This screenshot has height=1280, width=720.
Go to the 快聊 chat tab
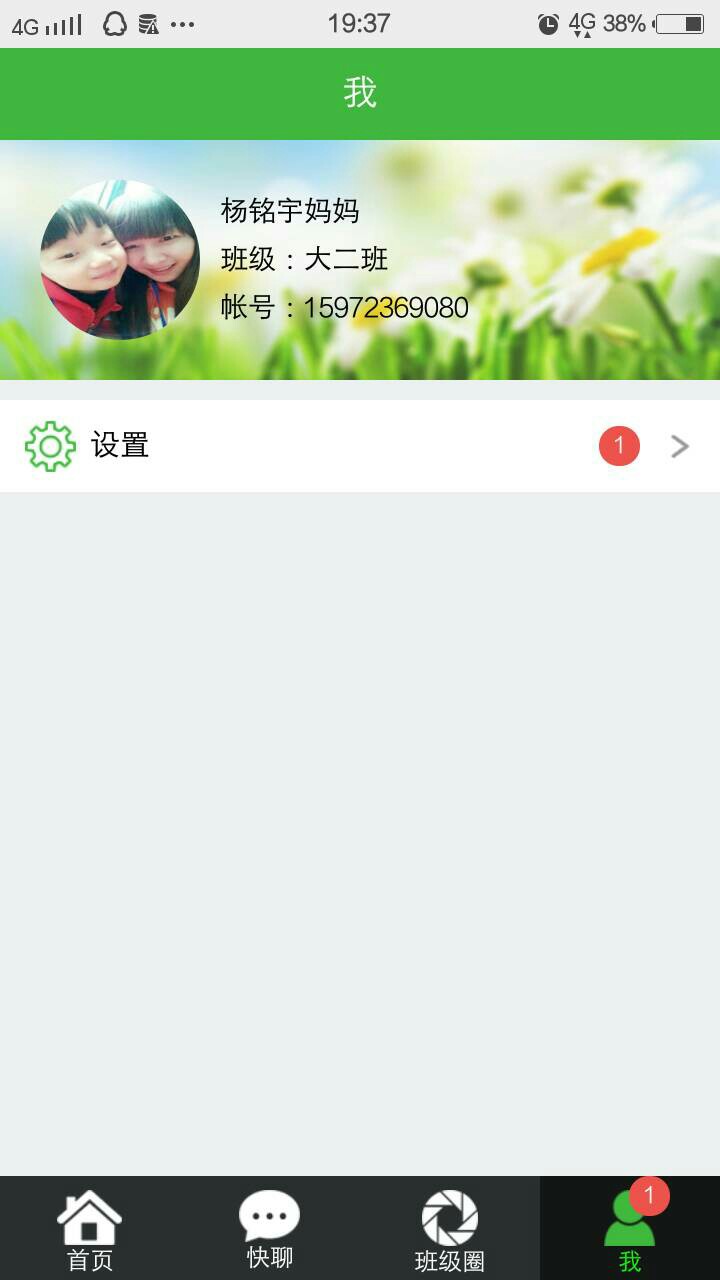270,1229
